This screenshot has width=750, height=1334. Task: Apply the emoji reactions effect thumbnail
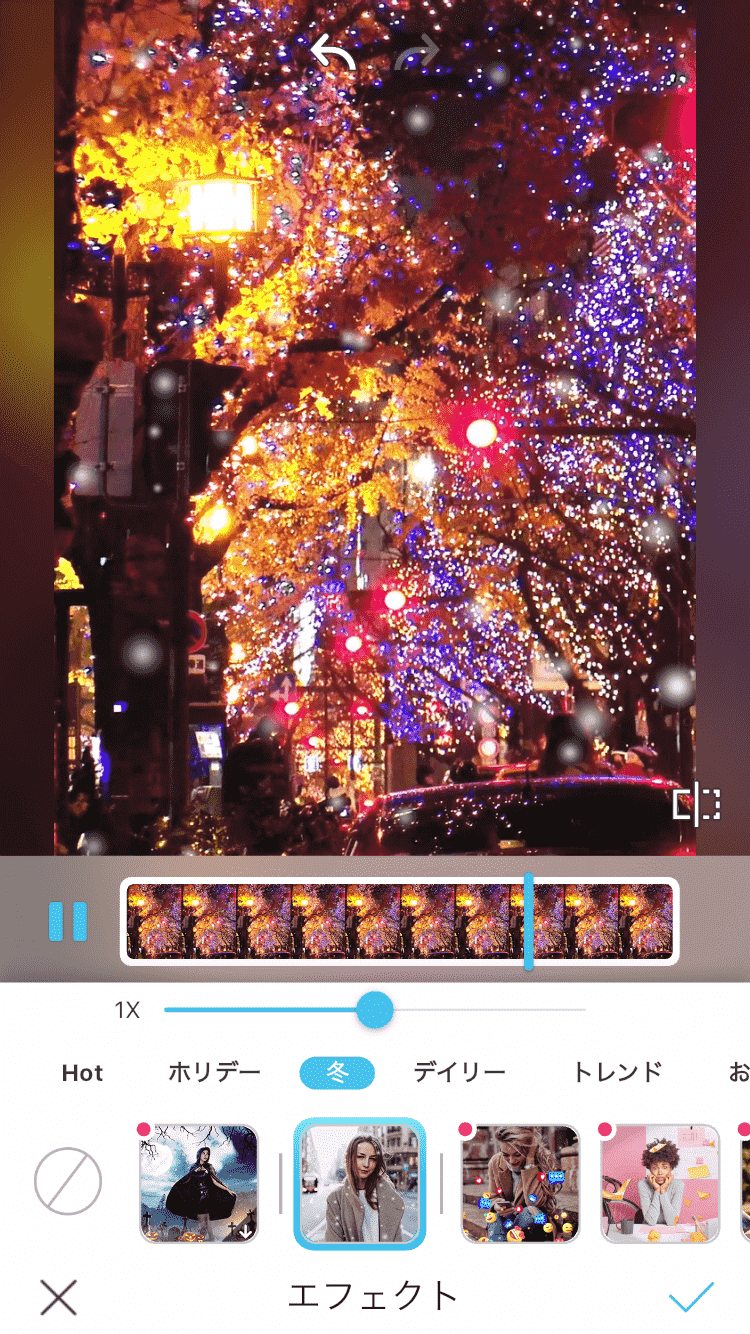coord(520,1183)
